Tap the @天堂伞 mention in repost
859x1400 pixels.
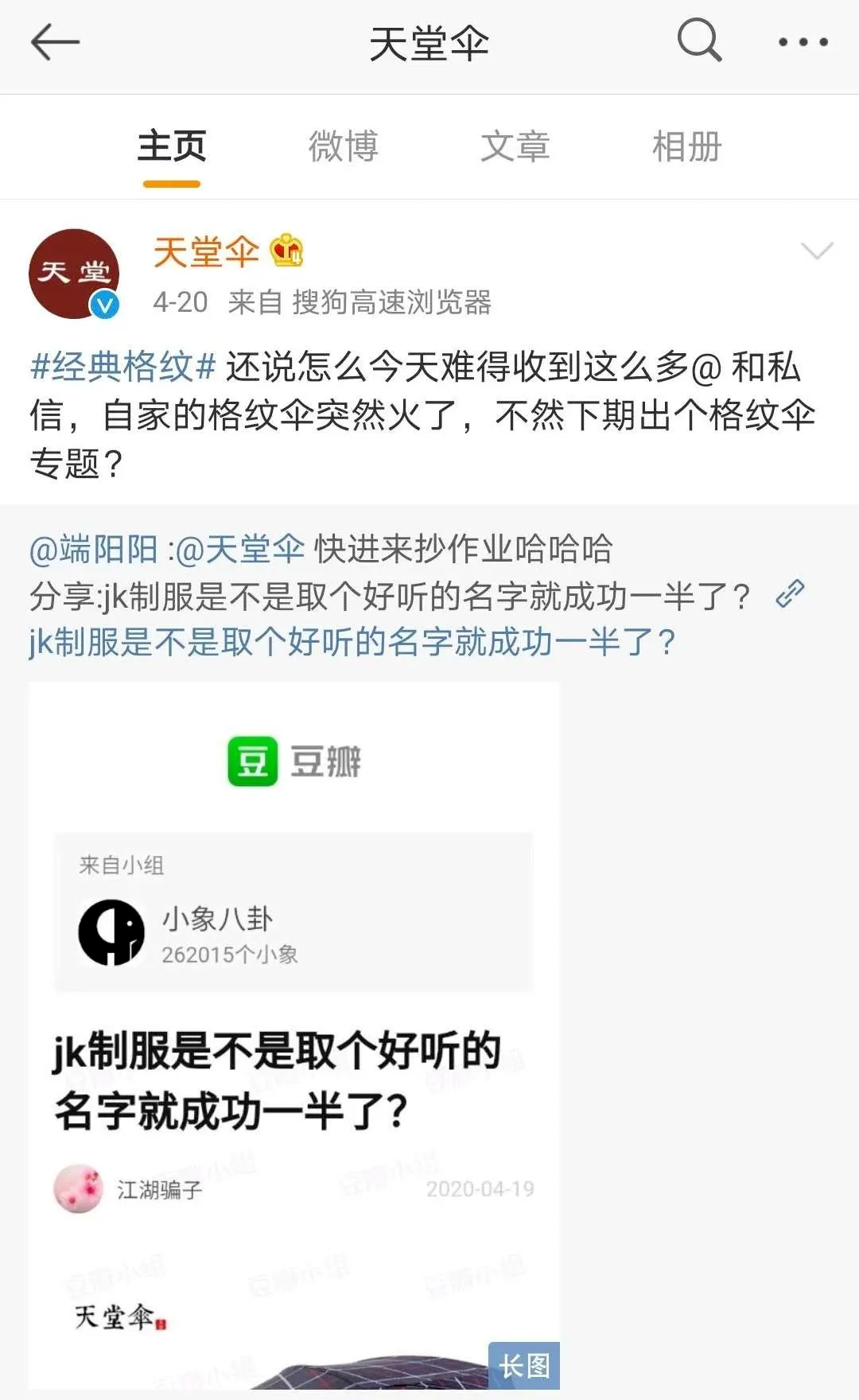(x=240, y=550)
